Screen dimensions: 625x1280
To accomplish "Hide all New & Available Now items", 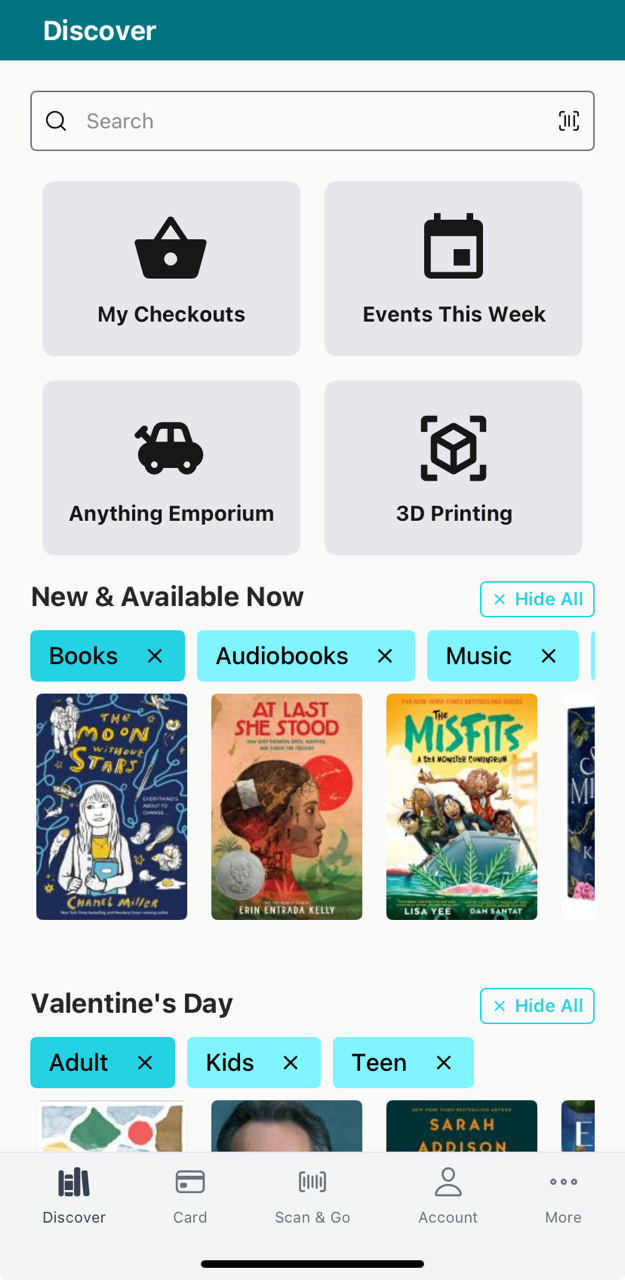I will [x=537, y=599].
